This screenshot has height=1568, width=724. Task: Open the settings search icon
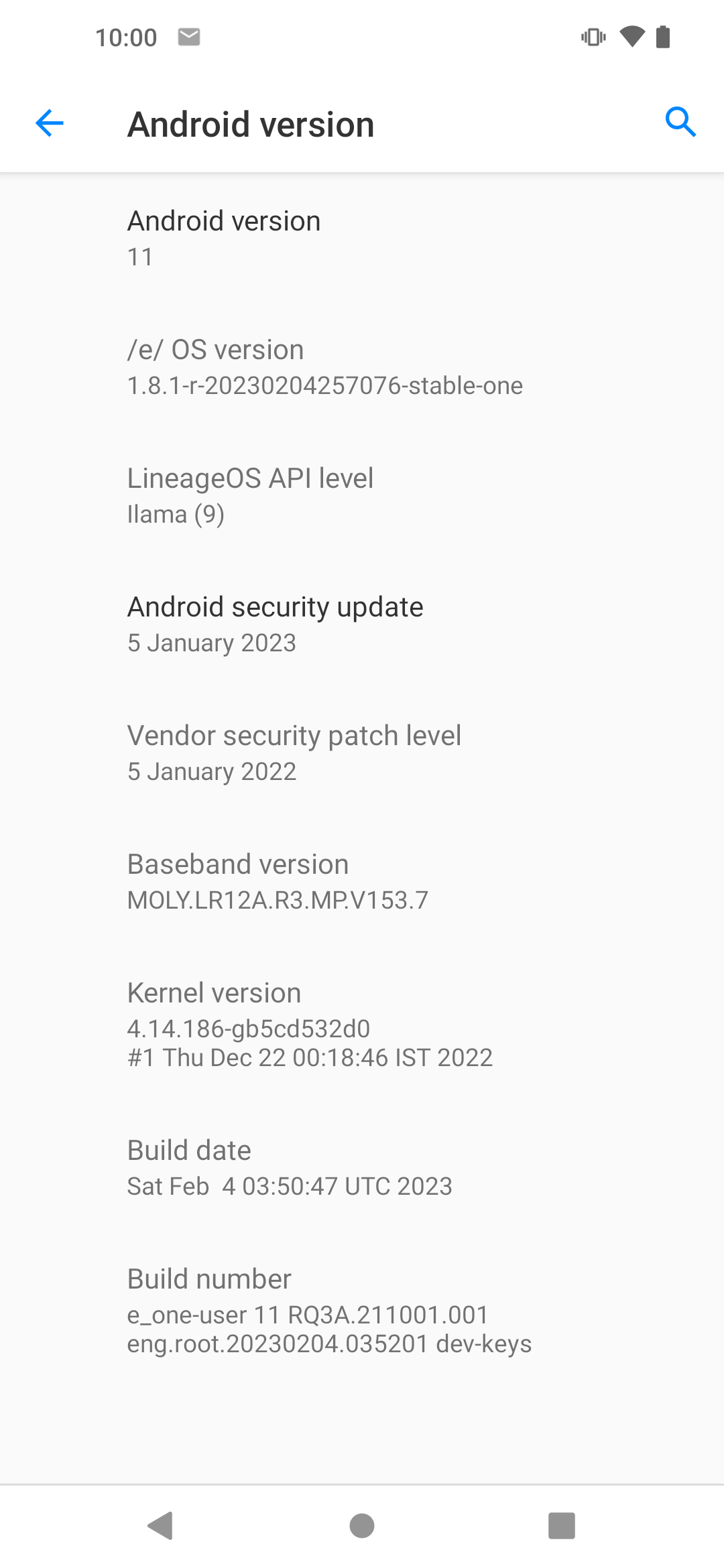(x=680, y=123)
